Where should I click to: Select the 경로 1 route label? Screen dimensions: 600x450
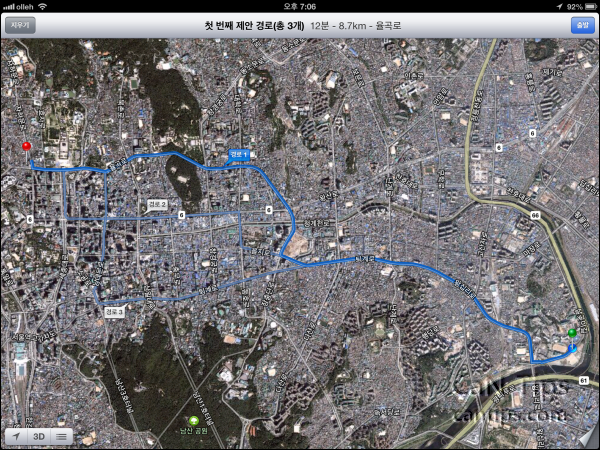[x=238, y=155]
